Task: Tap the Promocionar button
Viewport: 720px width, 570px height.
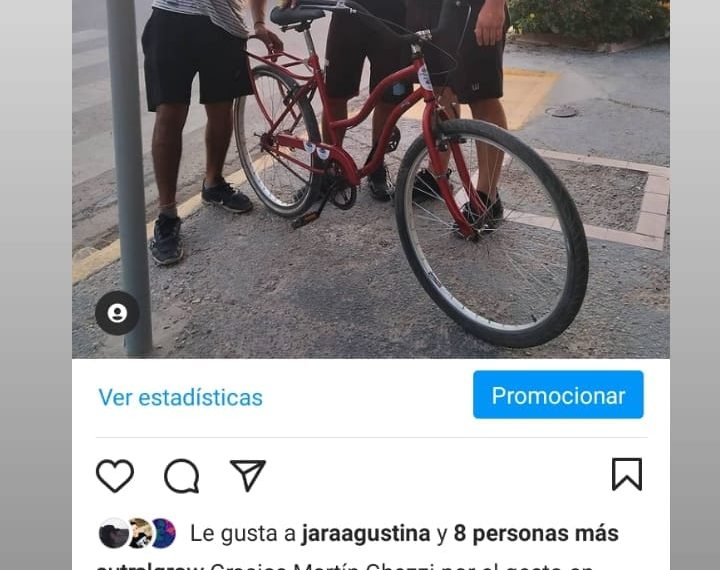Action: pyautogui.click(x=558, y=395)
